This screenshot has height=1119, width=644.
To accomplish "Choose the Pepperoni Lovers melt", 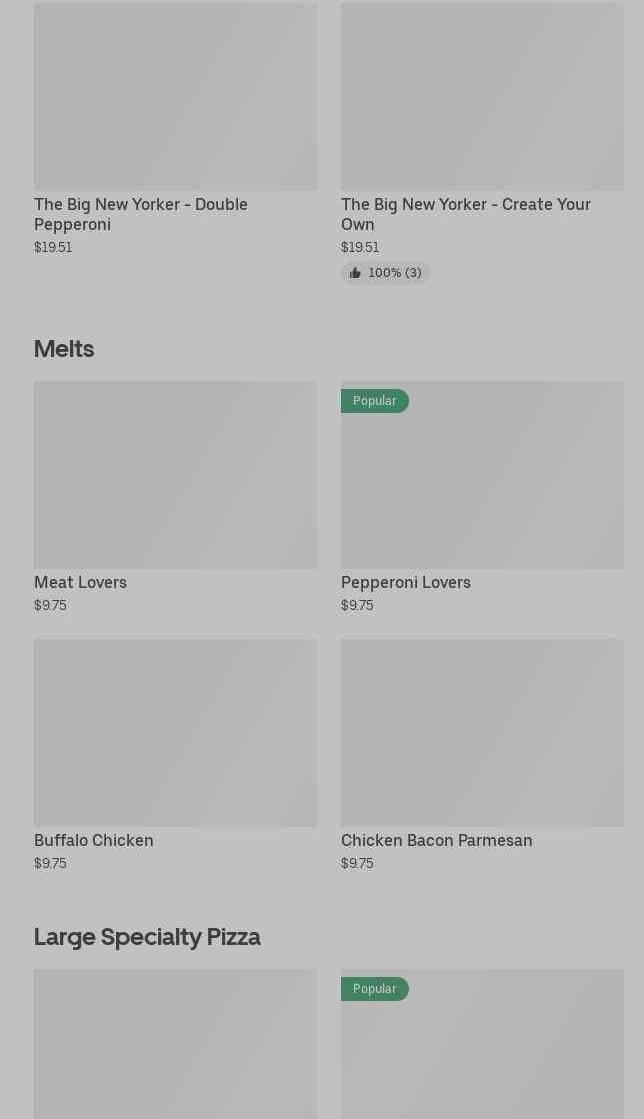I will pyautogui.click(x=482, y=497).
